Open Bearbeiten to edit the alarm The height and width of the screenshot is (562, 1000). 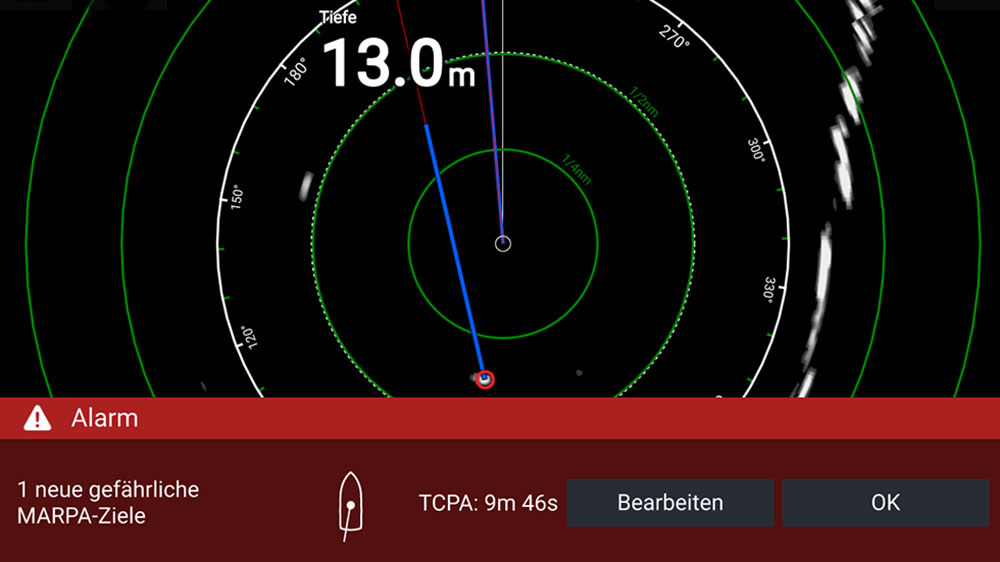tap(670, 502)
